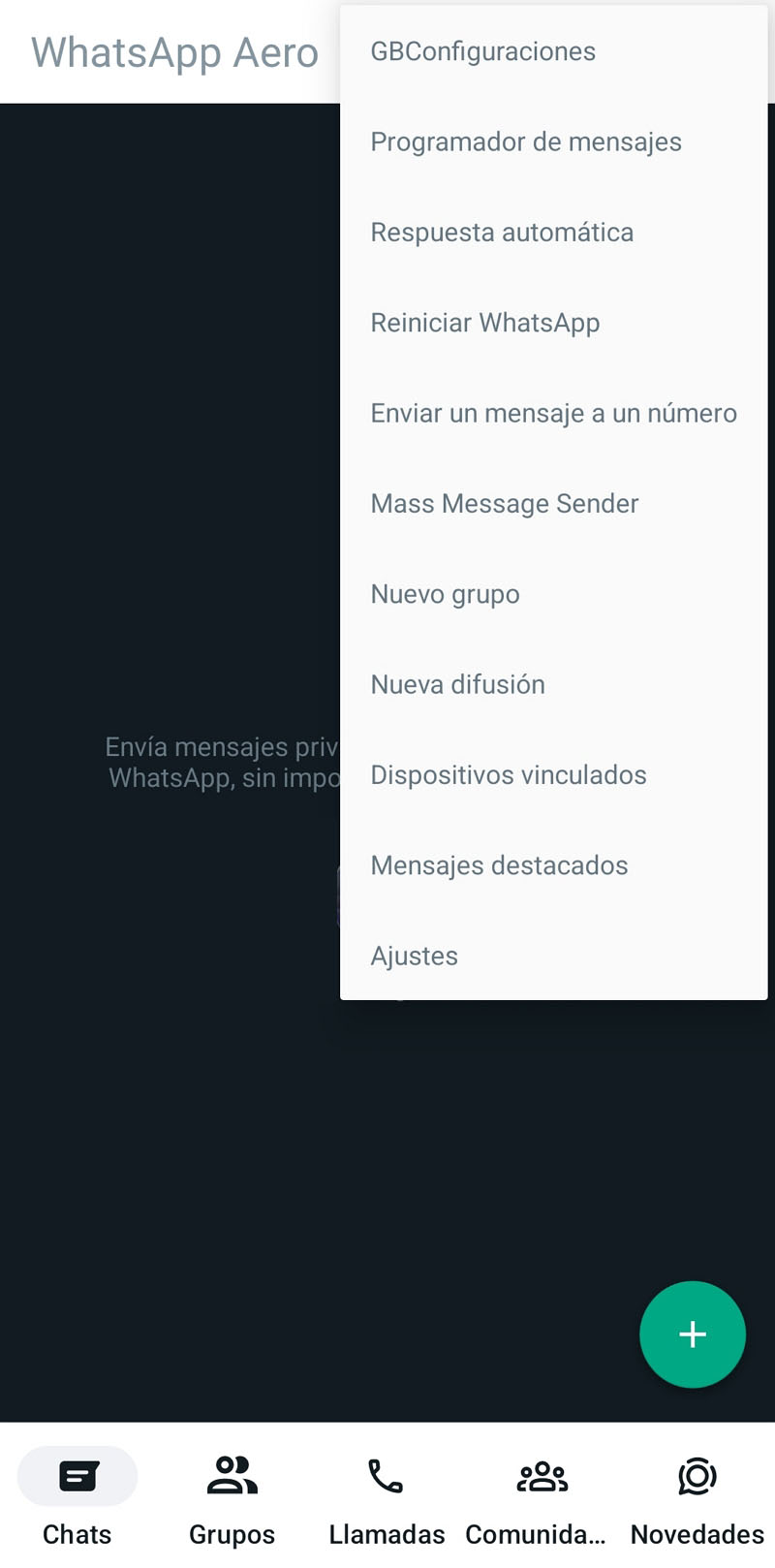
Task: View Novedades by tapping the status ring icon
Action: (696, 1475)
